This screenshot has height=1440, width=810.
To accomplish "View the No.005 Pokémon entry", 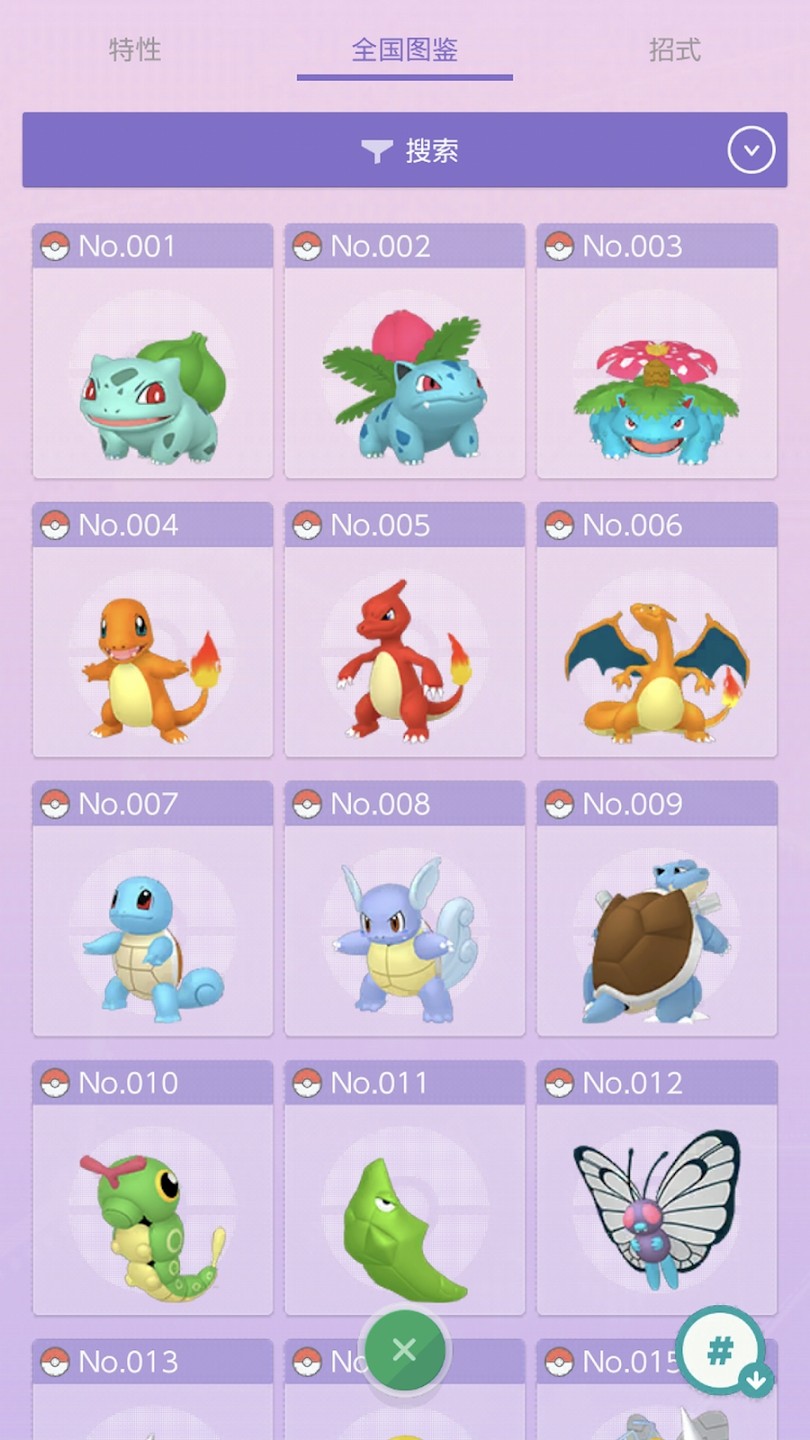I will point(405,651).
